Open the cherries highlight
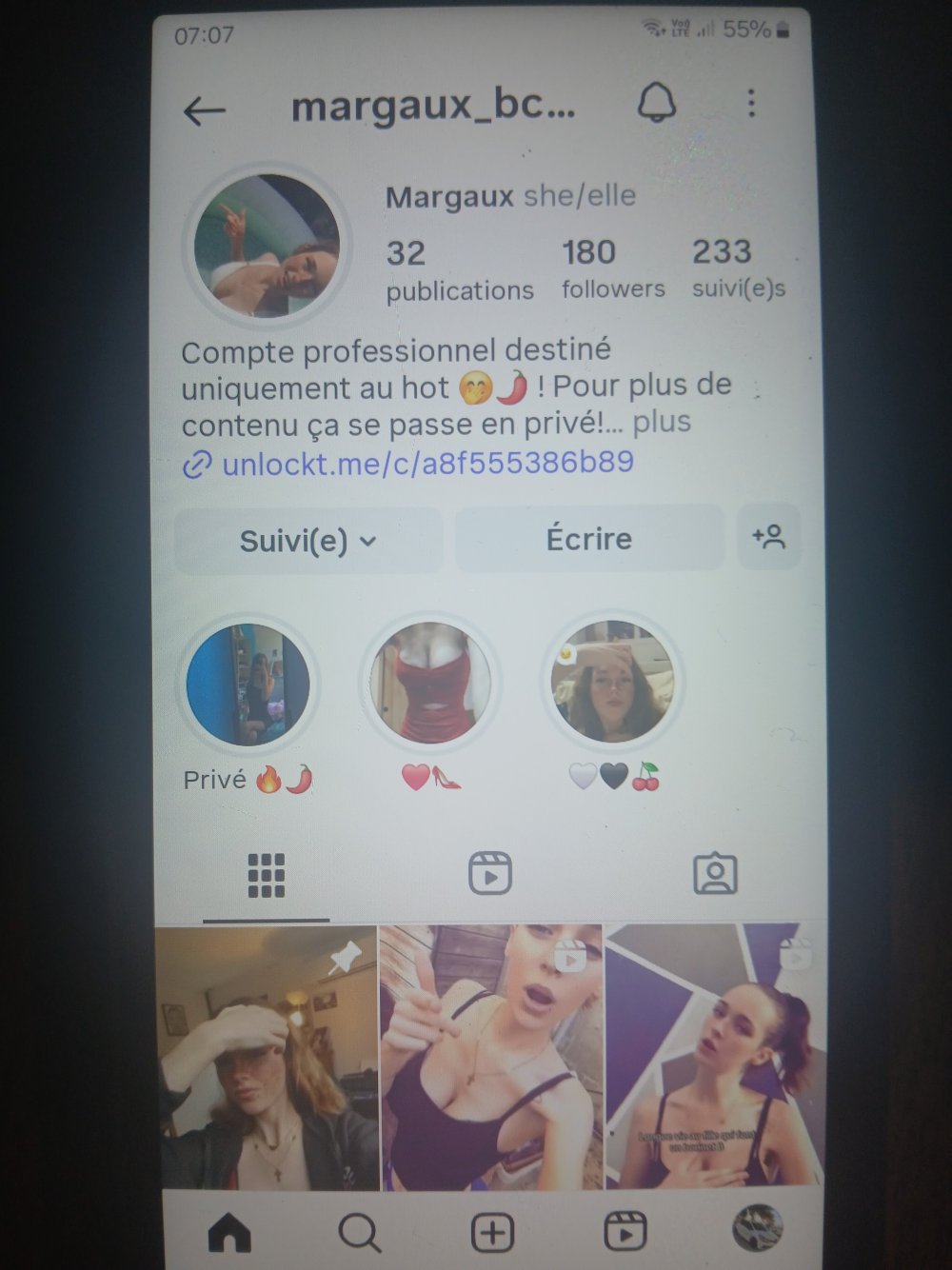Image resolution: width=952 pixels, height=1270 pixels. click(612, 682)
